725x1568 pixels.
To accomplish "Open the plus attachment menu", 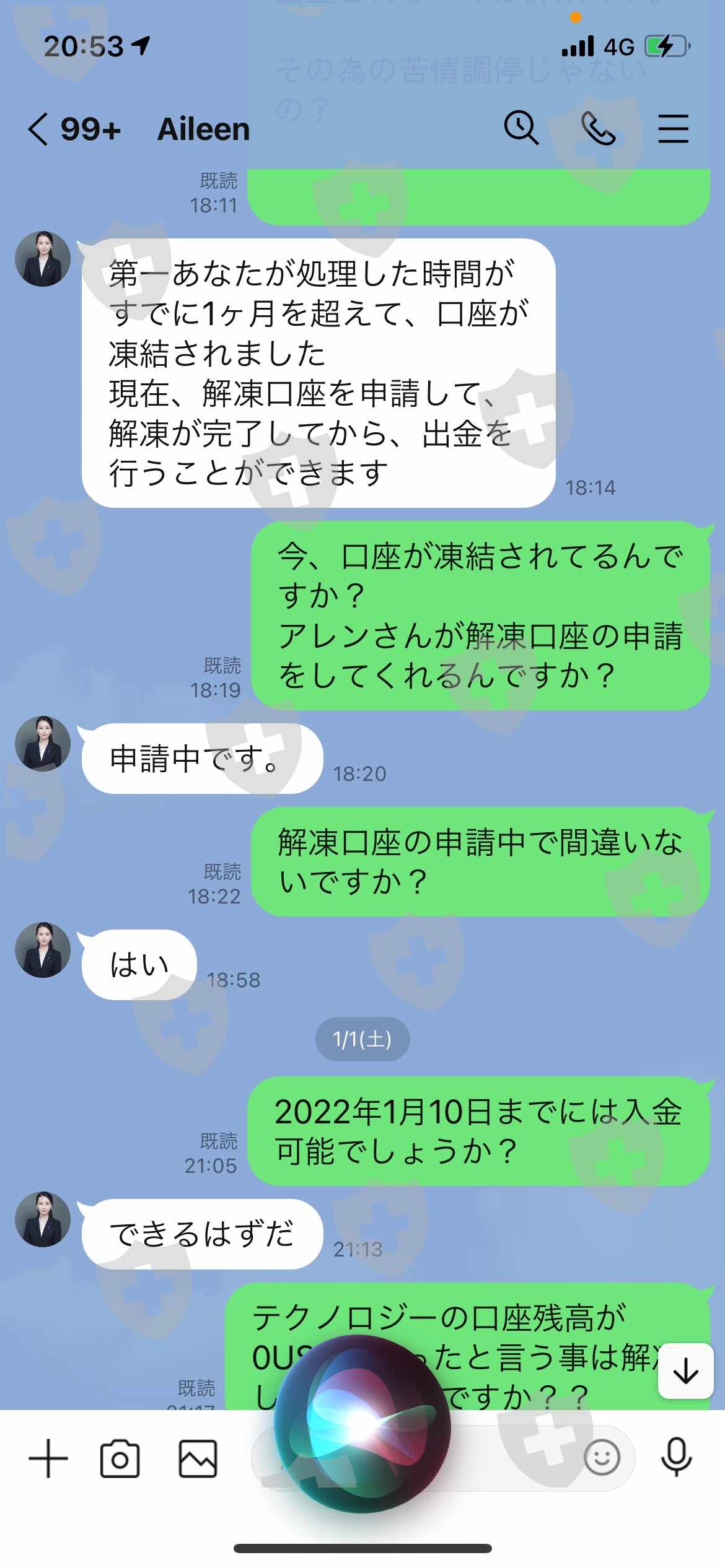I will pos(48,1458).
